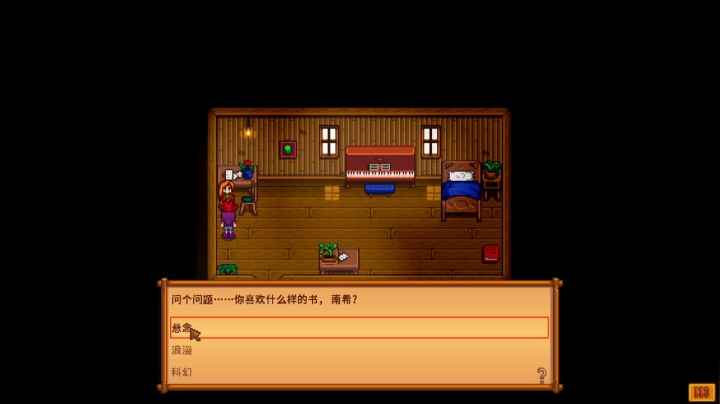Choose the 悬念 answer option
This screenshot has height=404, width=720.
click(359, 327)
